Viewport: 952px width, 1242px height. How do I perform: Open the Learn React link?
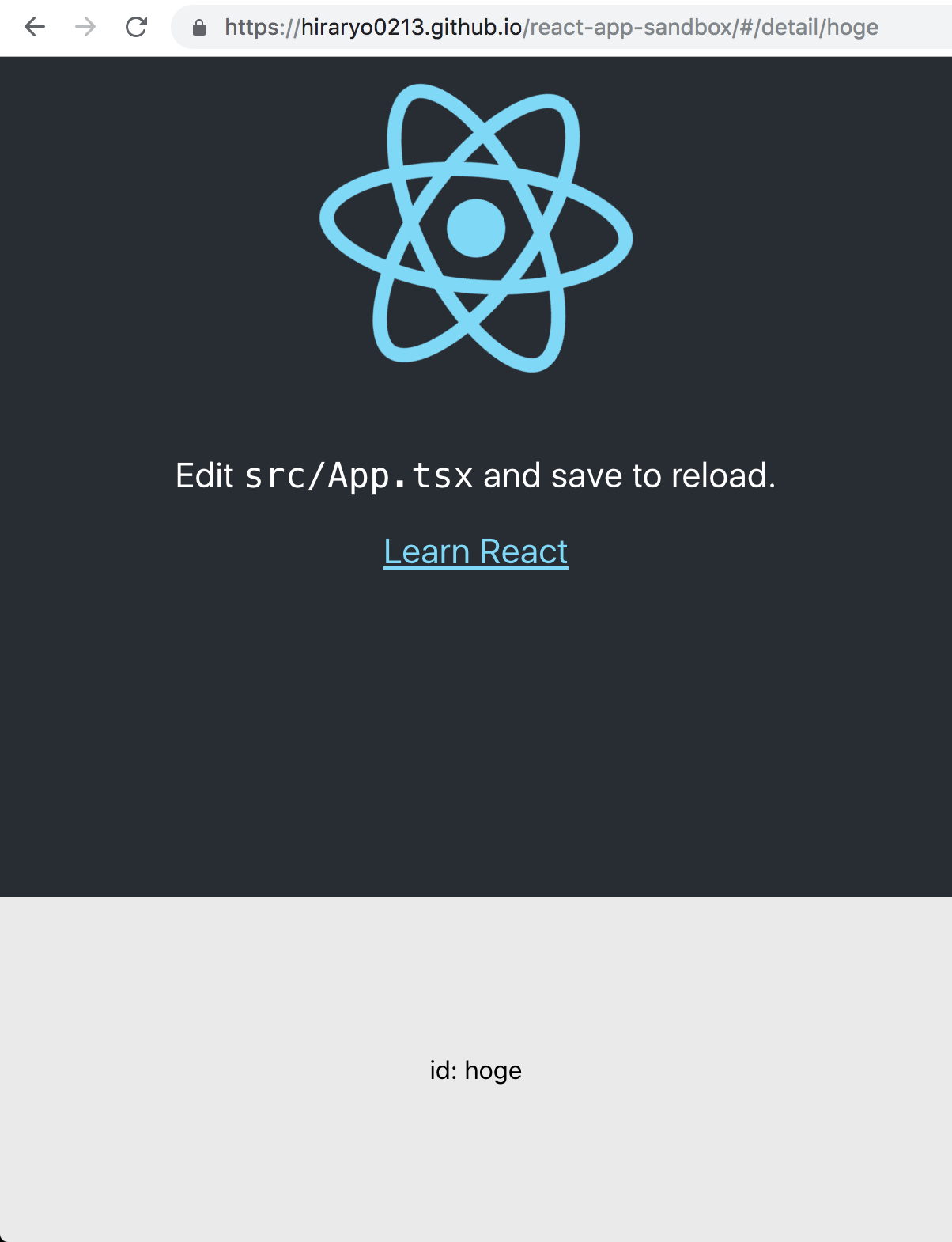click(475, 551)
